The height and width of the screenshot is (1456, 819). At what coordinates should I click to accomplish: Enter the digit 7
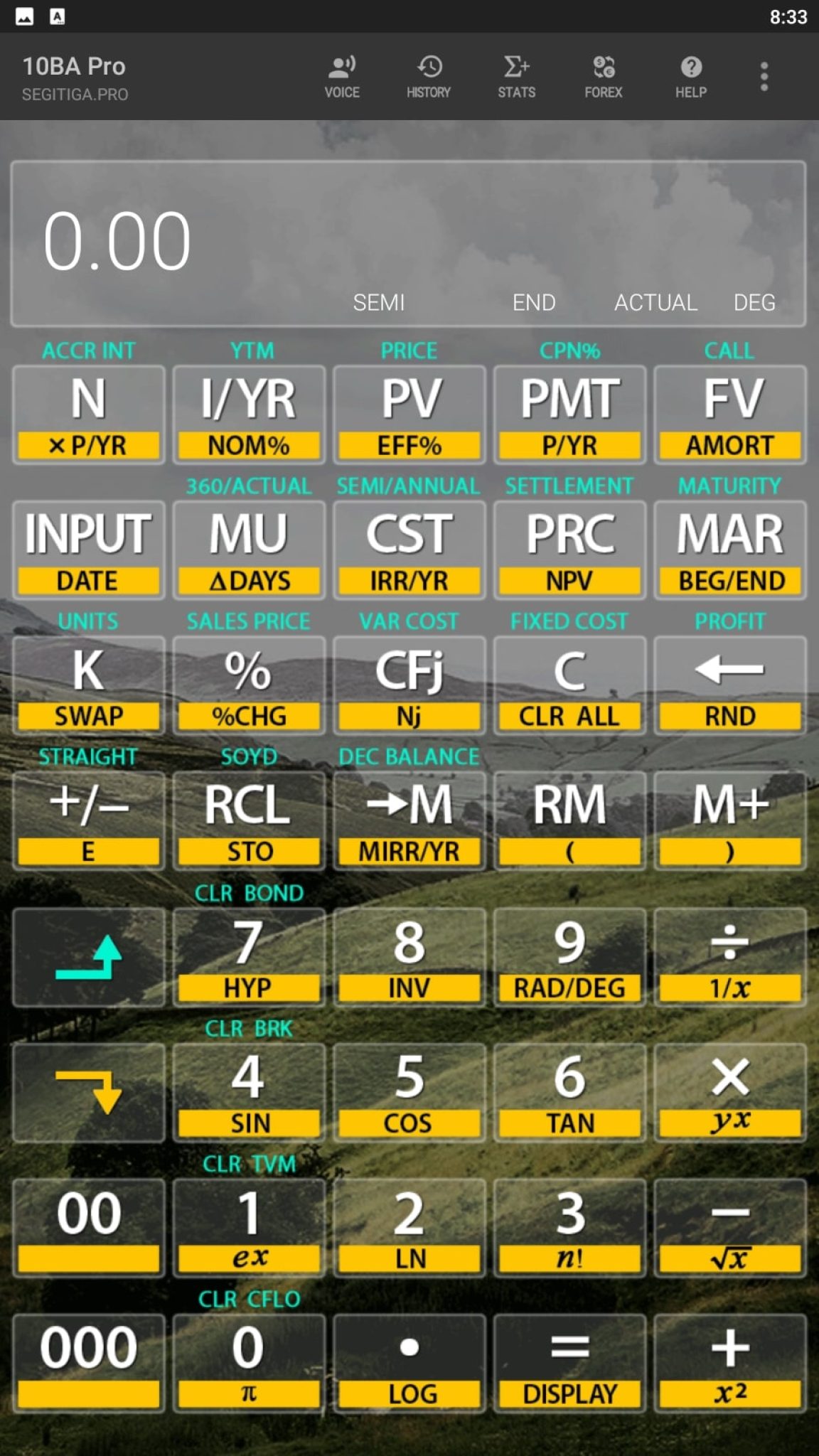[249, 958]
